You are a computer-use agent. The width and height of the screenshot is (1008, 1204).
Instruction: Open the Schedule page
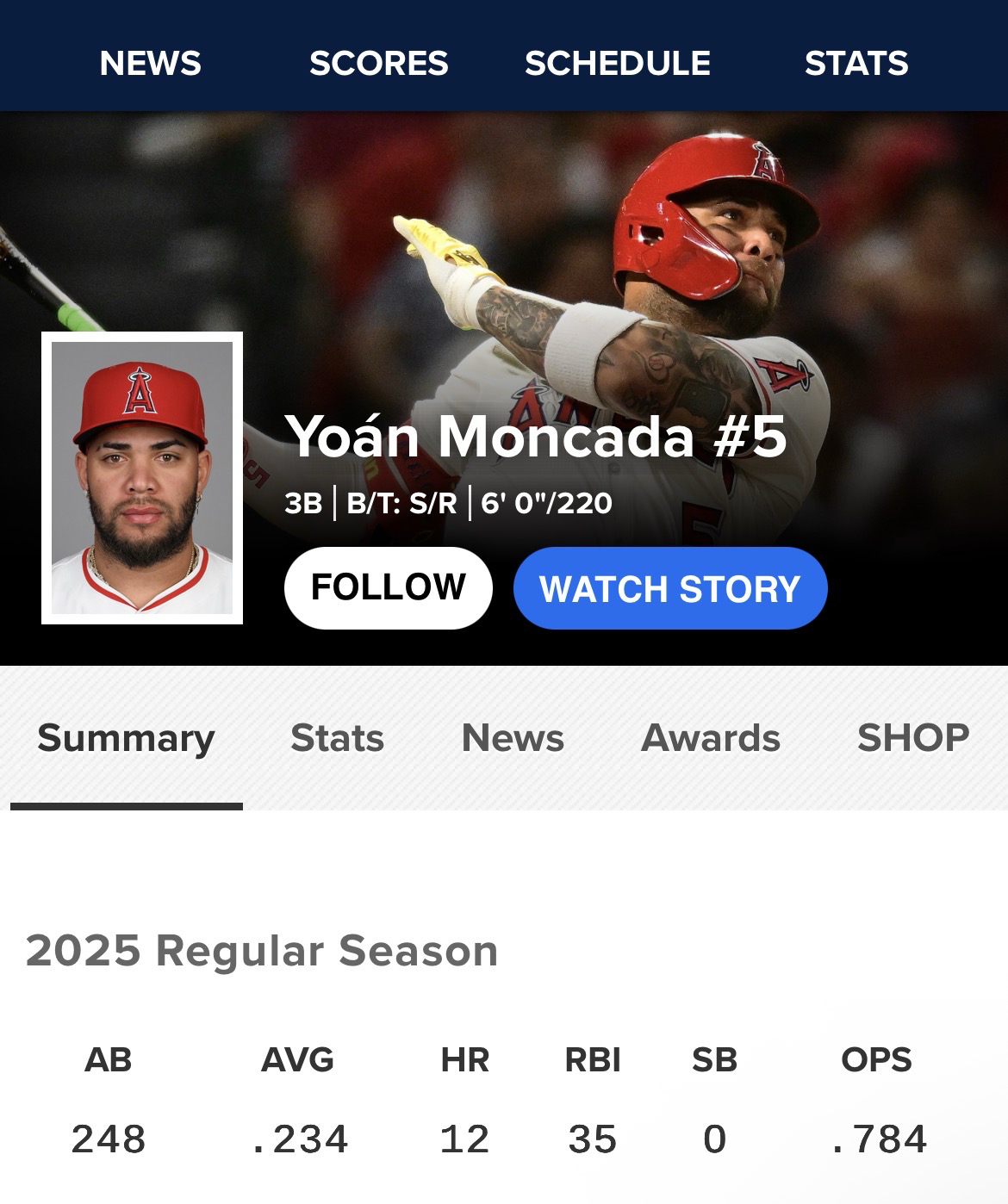pos(617,63)
